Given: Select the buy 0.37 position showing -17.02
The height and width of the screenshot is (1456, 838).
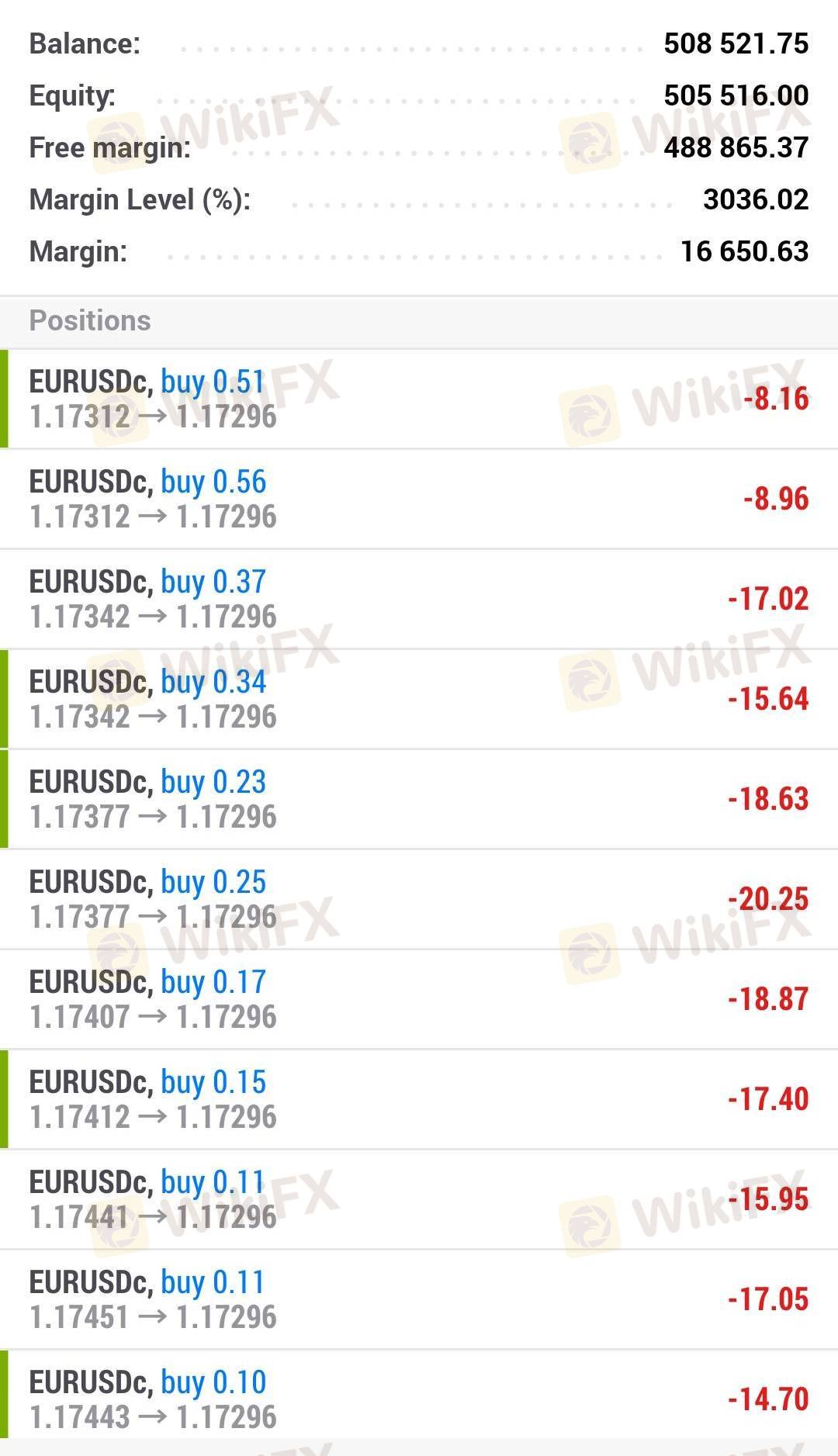Looking at the screenshot, I should [419, 599].
